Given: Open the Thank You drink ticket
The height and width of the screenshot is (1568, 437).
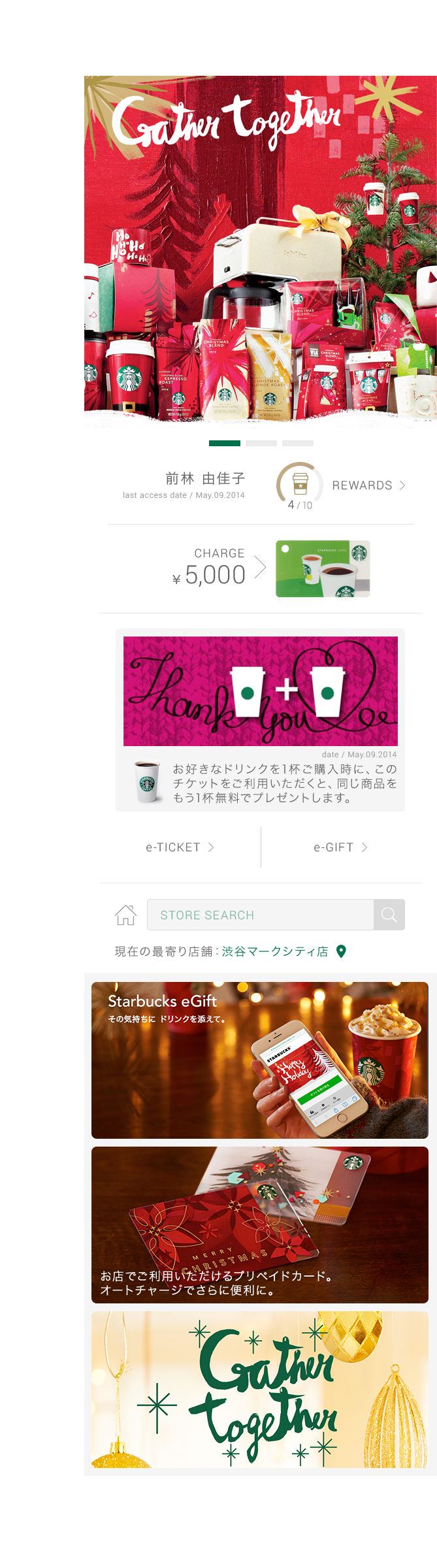Looking at the screenshot, I should (260, 719).
